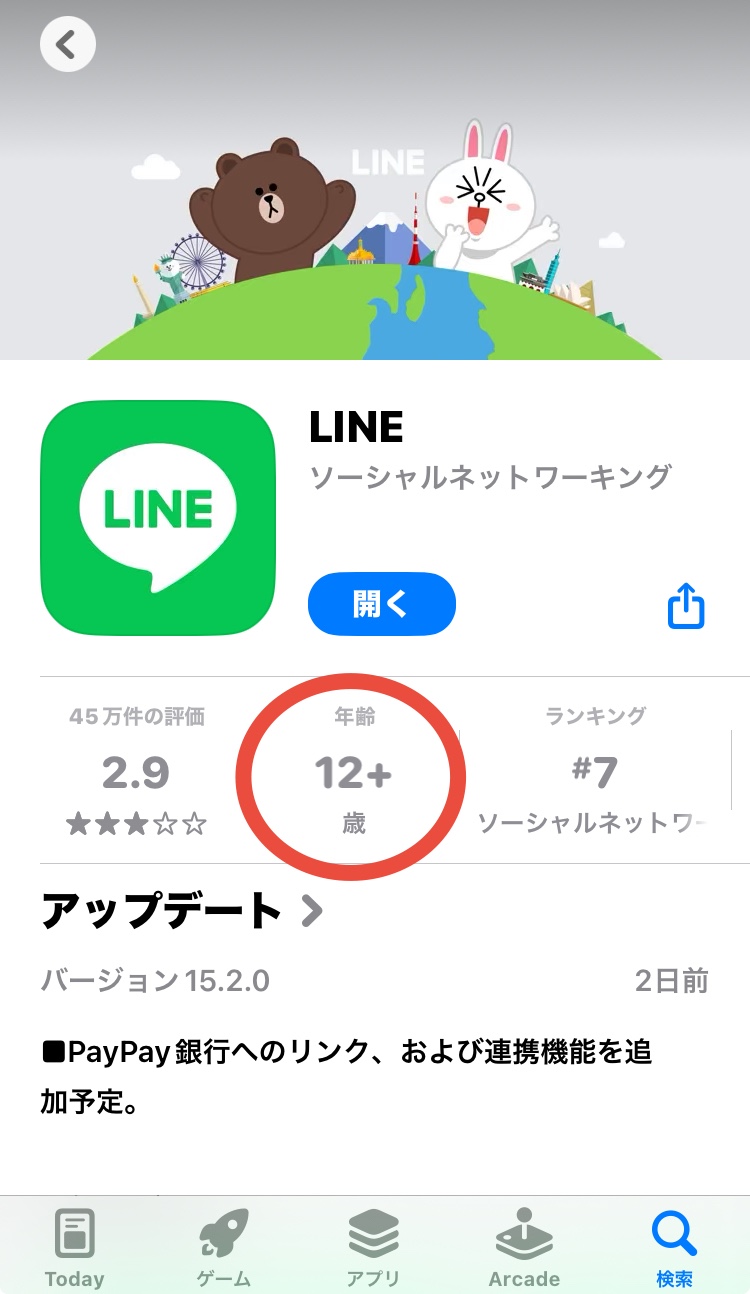Open the #7 ランキング chart
The width and height of the screenshot is (750, 1294).
594,772
